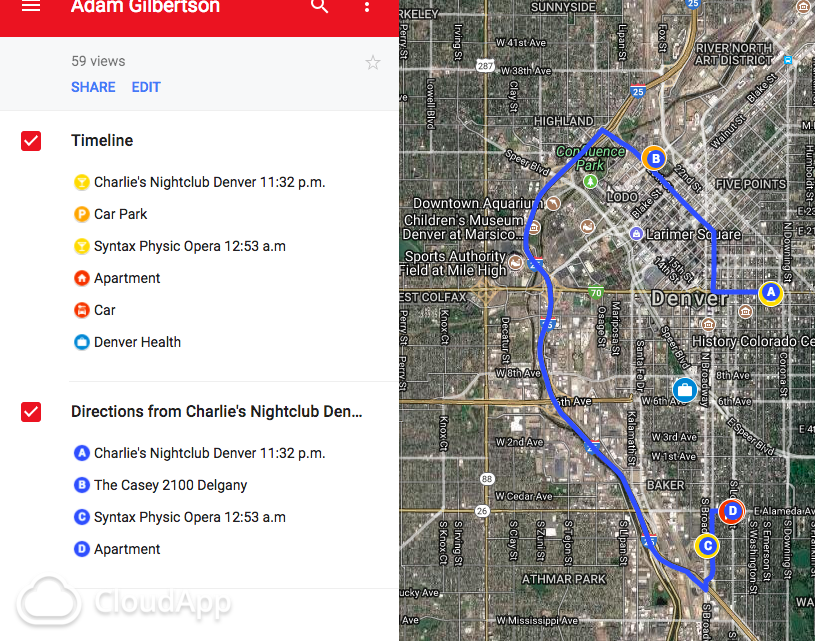Select direction stop A Charlie's Nightclub Denver

pyautogui.click(x=209, y=453)
